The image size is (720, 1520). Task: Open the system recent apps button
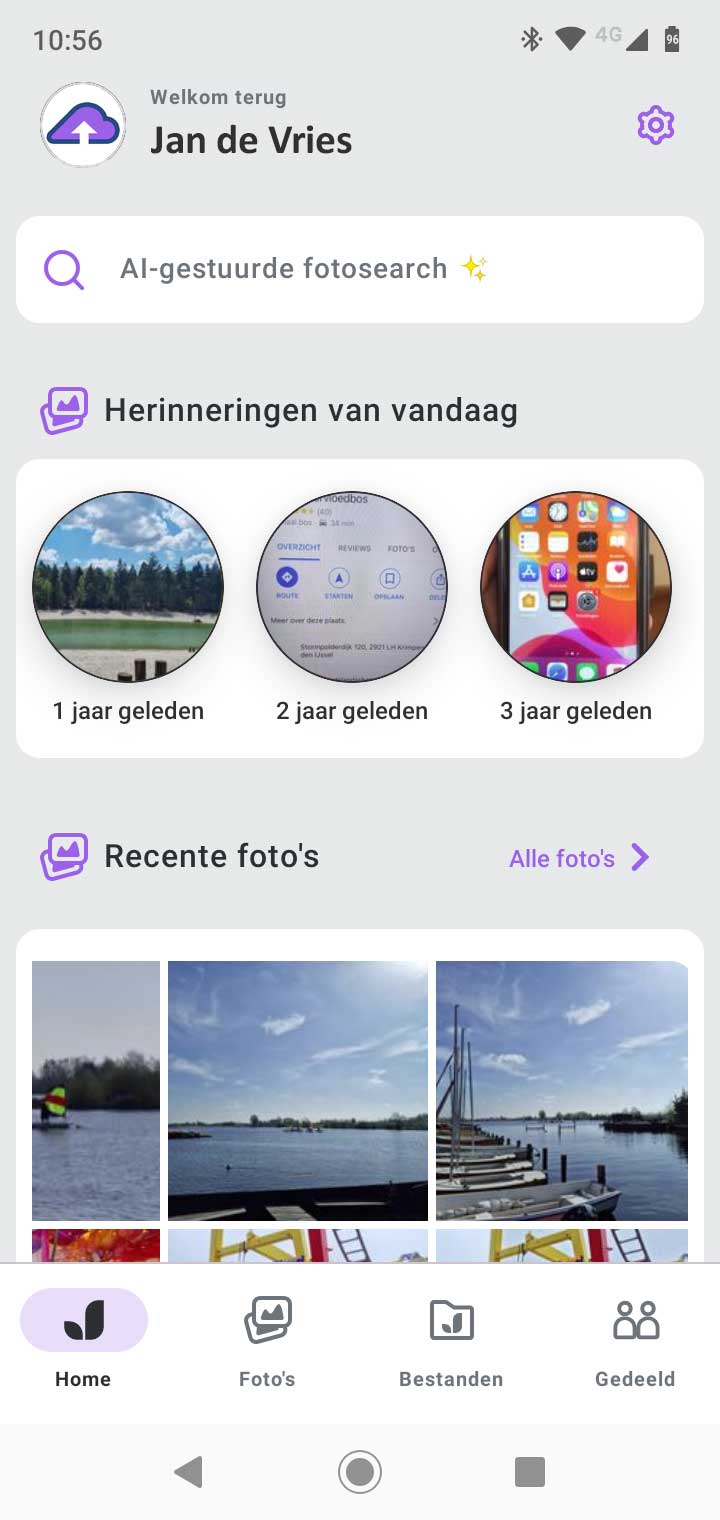point(529,1471)
